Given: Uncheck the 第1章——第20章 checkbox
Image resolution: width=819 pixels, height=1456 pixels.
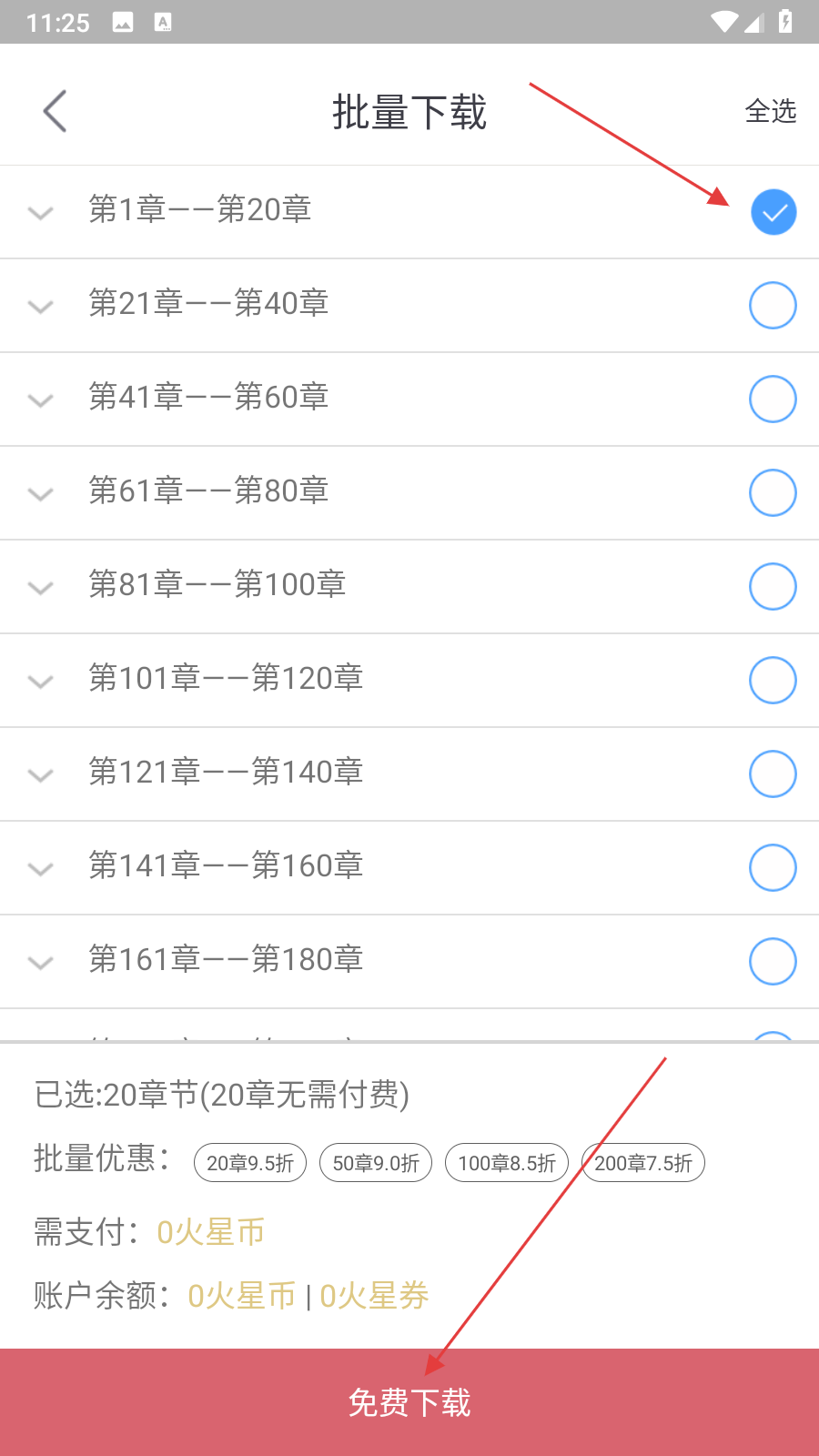Looking at the screenshot, I should (x=773, y=212).
